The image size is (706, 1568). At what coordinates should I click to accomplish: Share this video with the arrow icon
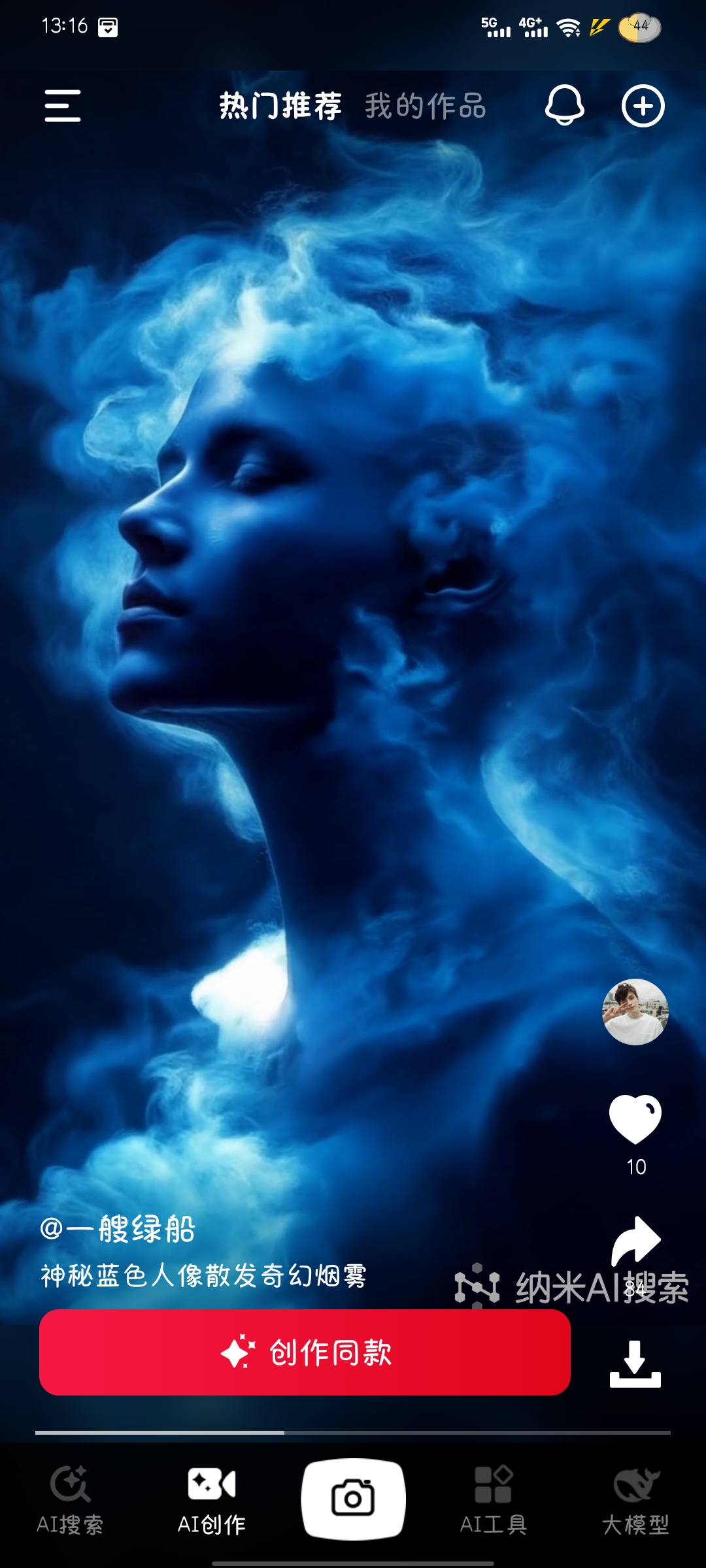point(635,1241)
